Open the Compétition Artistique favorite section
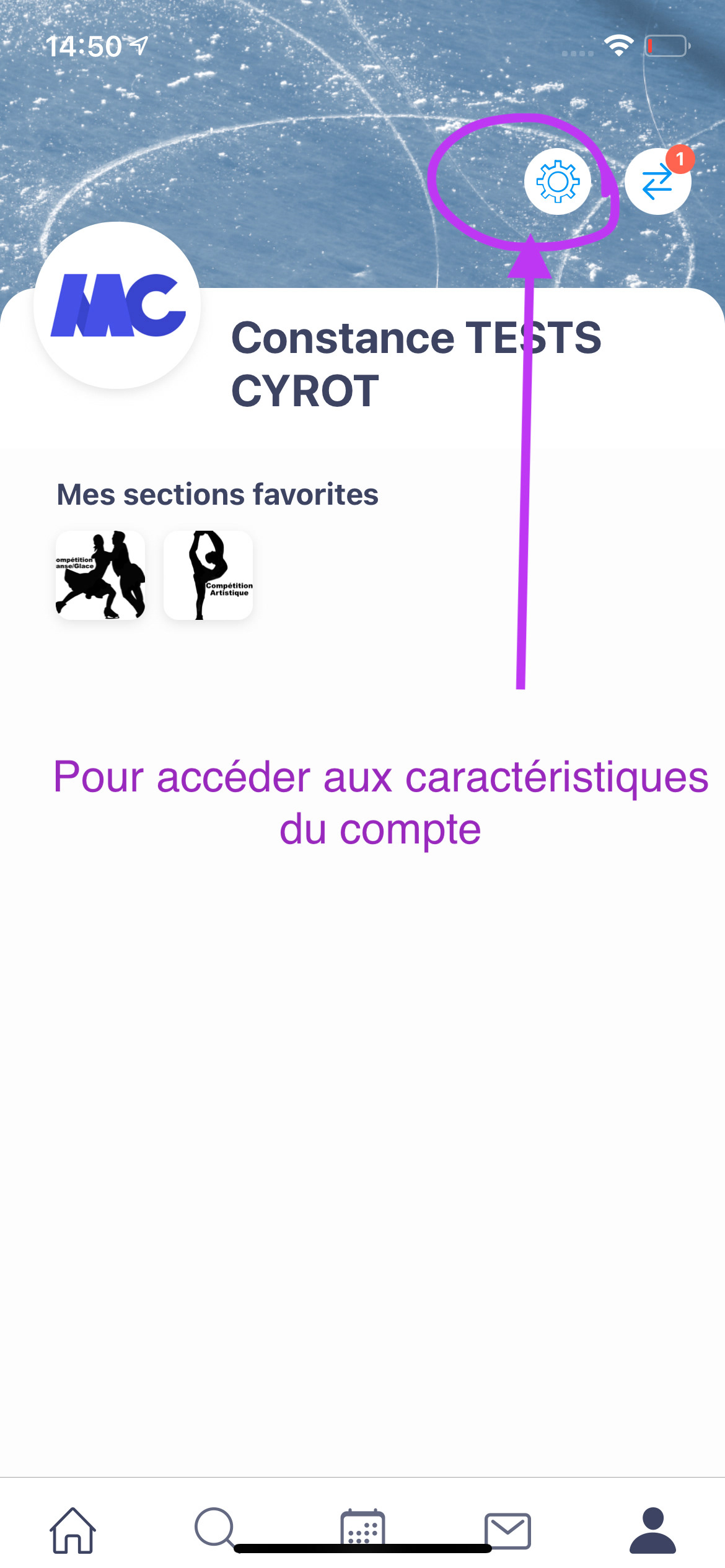Image resolution: width=725 pixels, height=1568 pixels. 208,575
